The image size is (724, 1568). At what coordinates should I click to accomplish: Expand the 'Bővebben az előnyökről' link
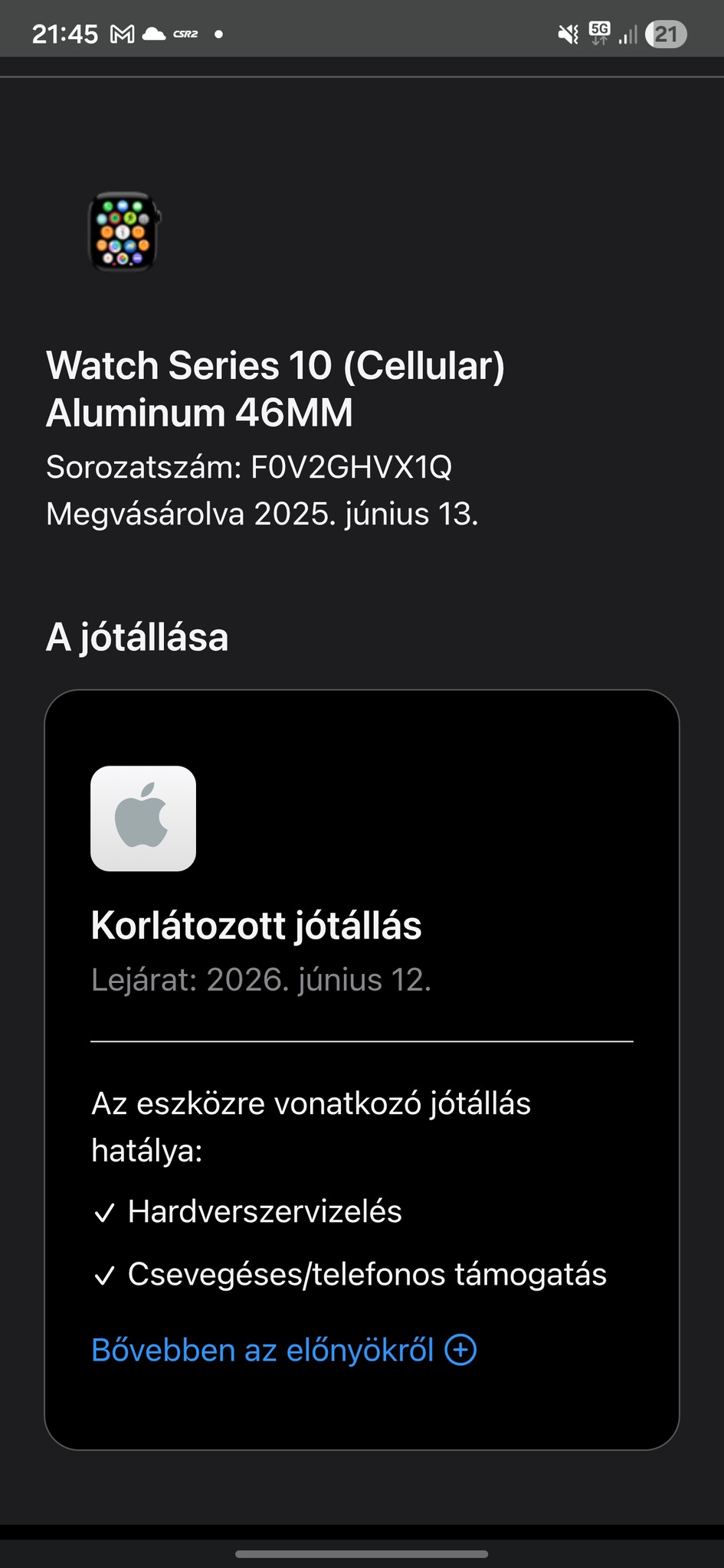click(x=283, y=1350)
